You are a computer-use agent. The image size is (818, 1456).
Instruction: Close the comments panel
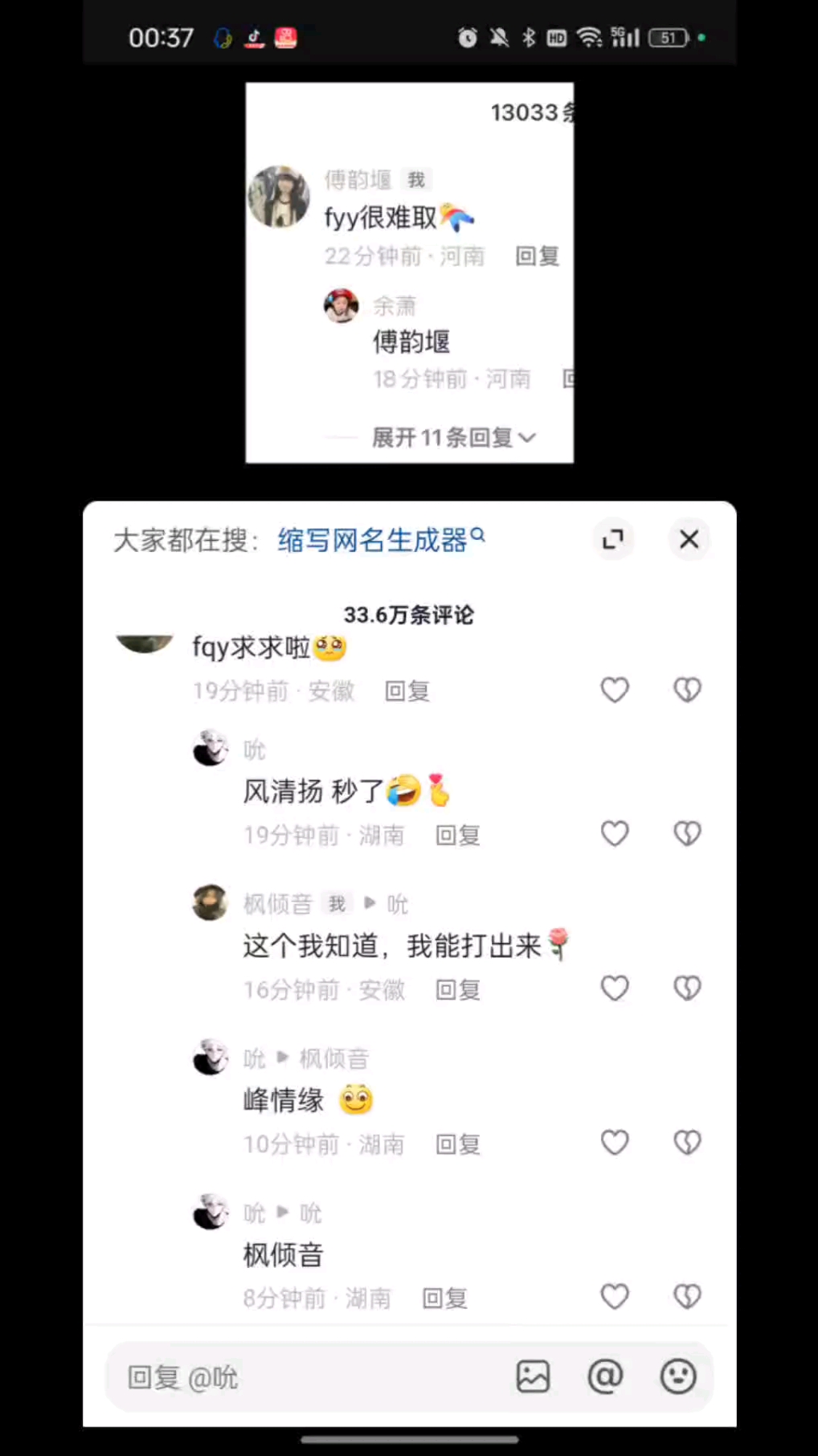689,539
